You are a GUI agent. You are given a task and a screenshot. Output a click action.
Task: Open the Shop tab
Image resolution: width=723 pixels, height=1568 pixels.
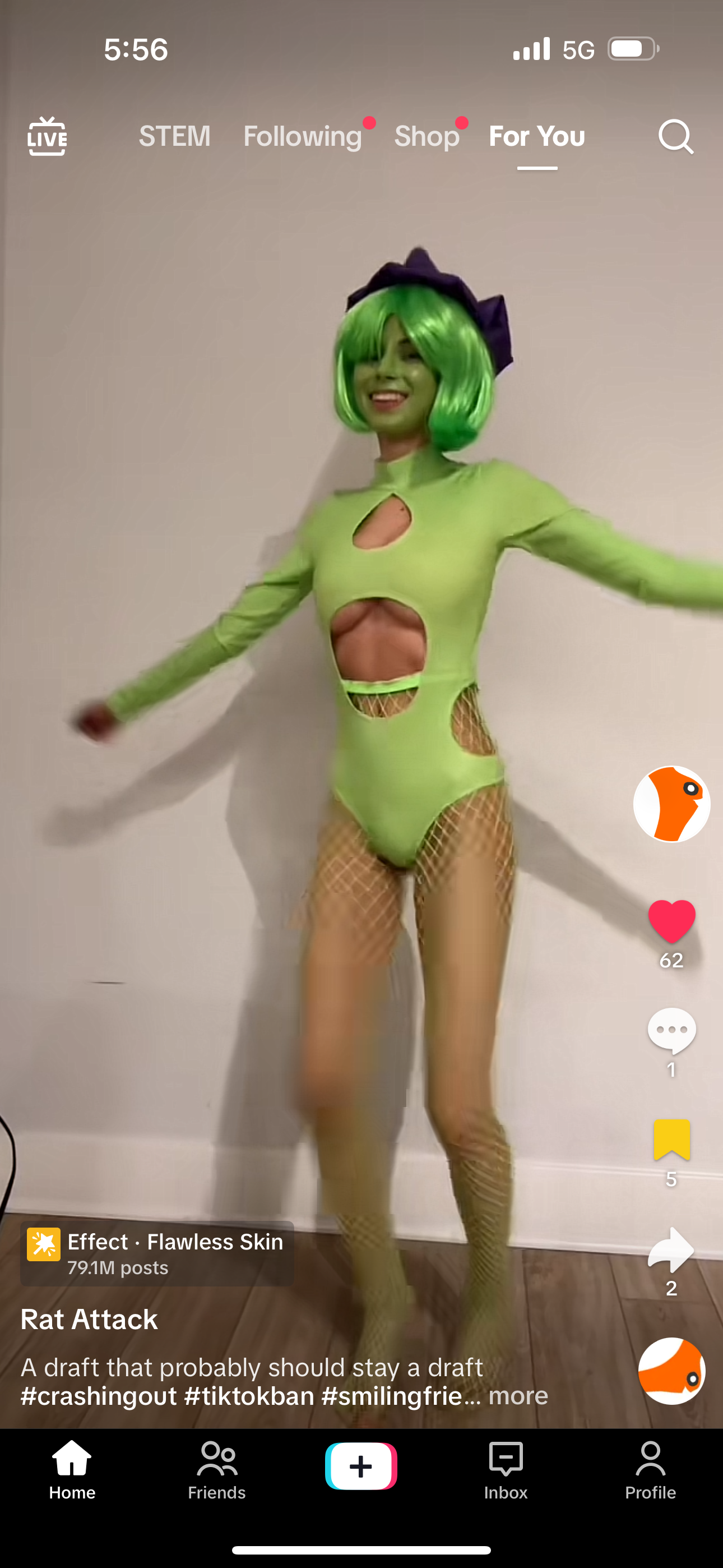tap(427, 136)
